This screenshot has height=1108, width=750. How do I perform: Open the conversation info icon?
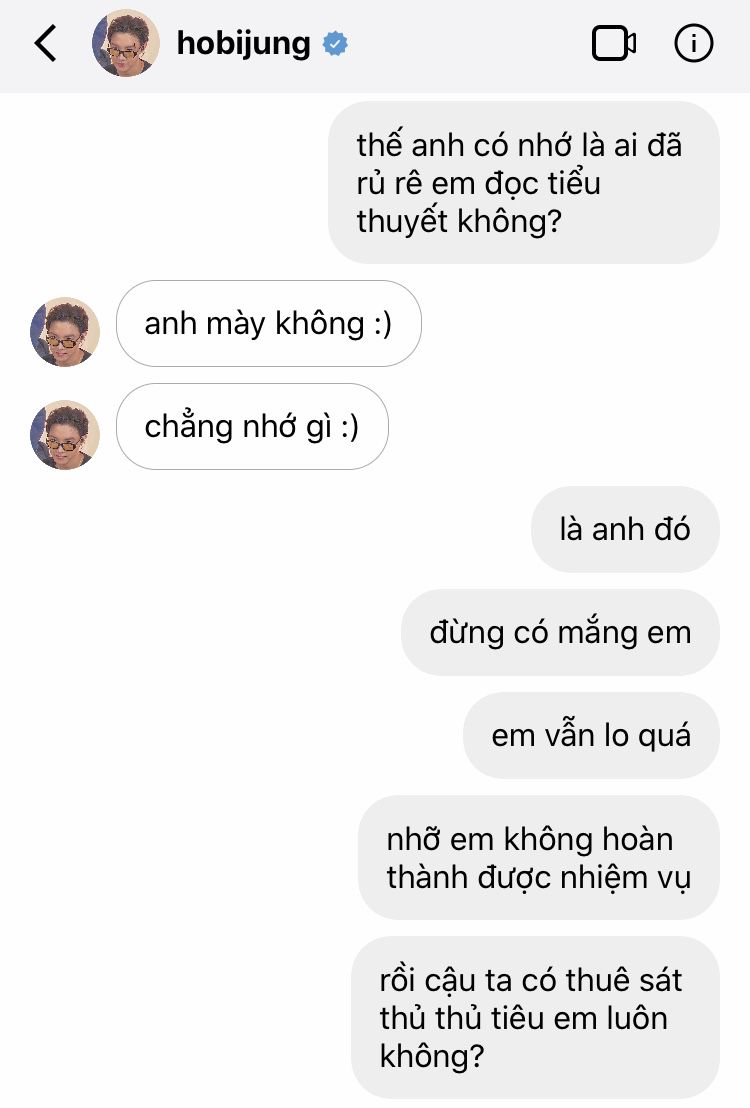[694, 44]
